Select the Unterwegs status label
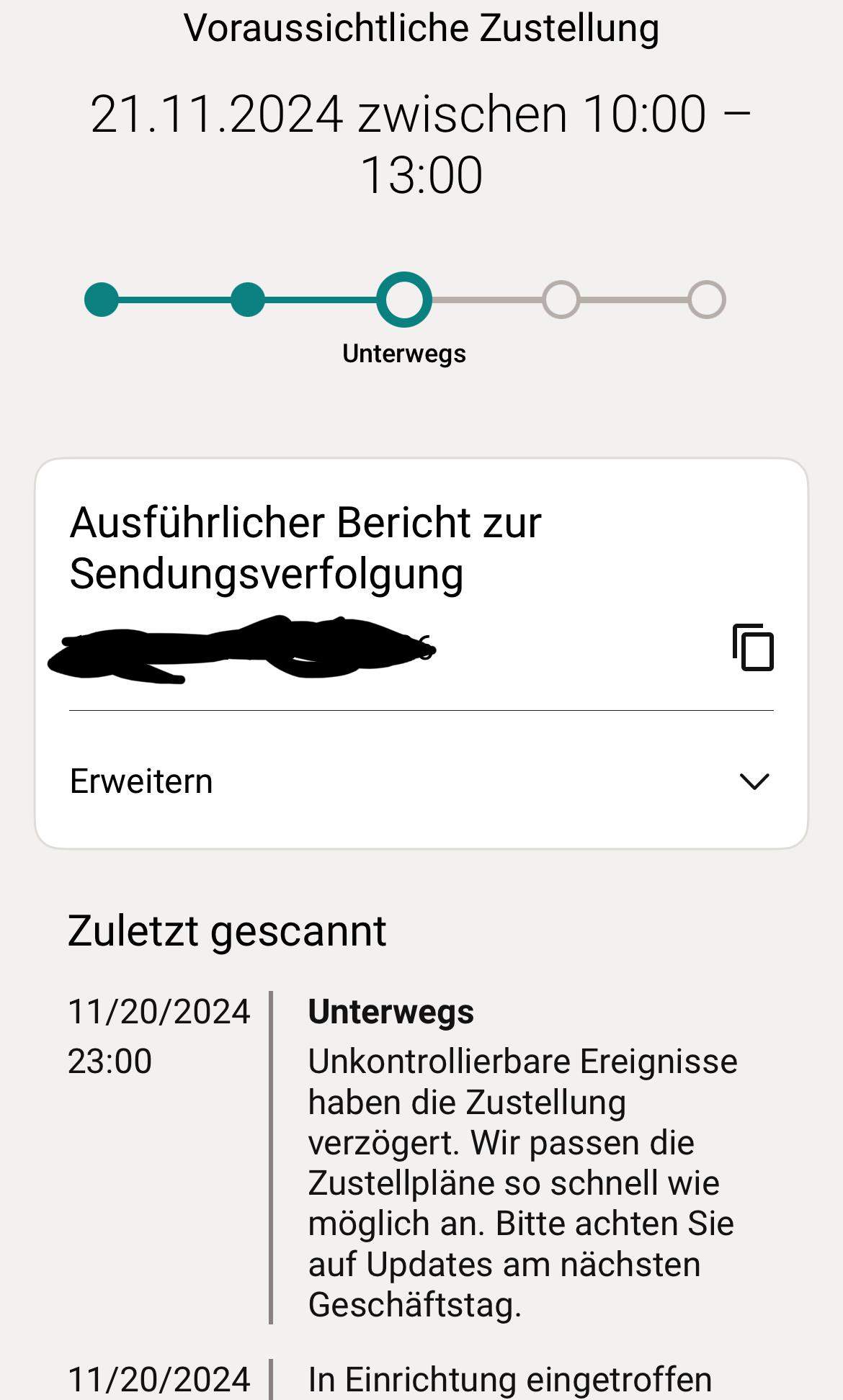 406,354
